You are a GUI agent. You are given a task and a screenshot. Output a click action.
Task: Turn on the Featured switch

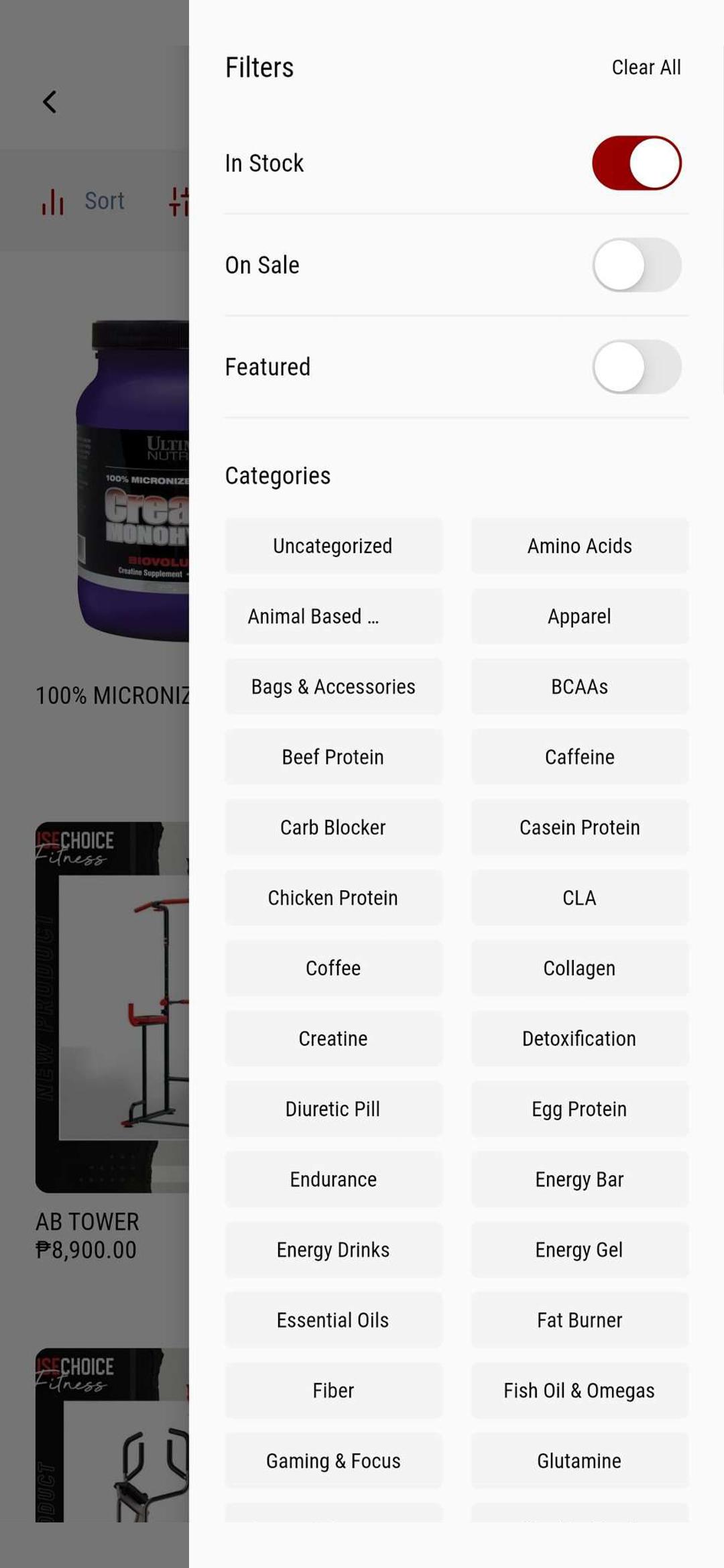click(x=637, y=367)
